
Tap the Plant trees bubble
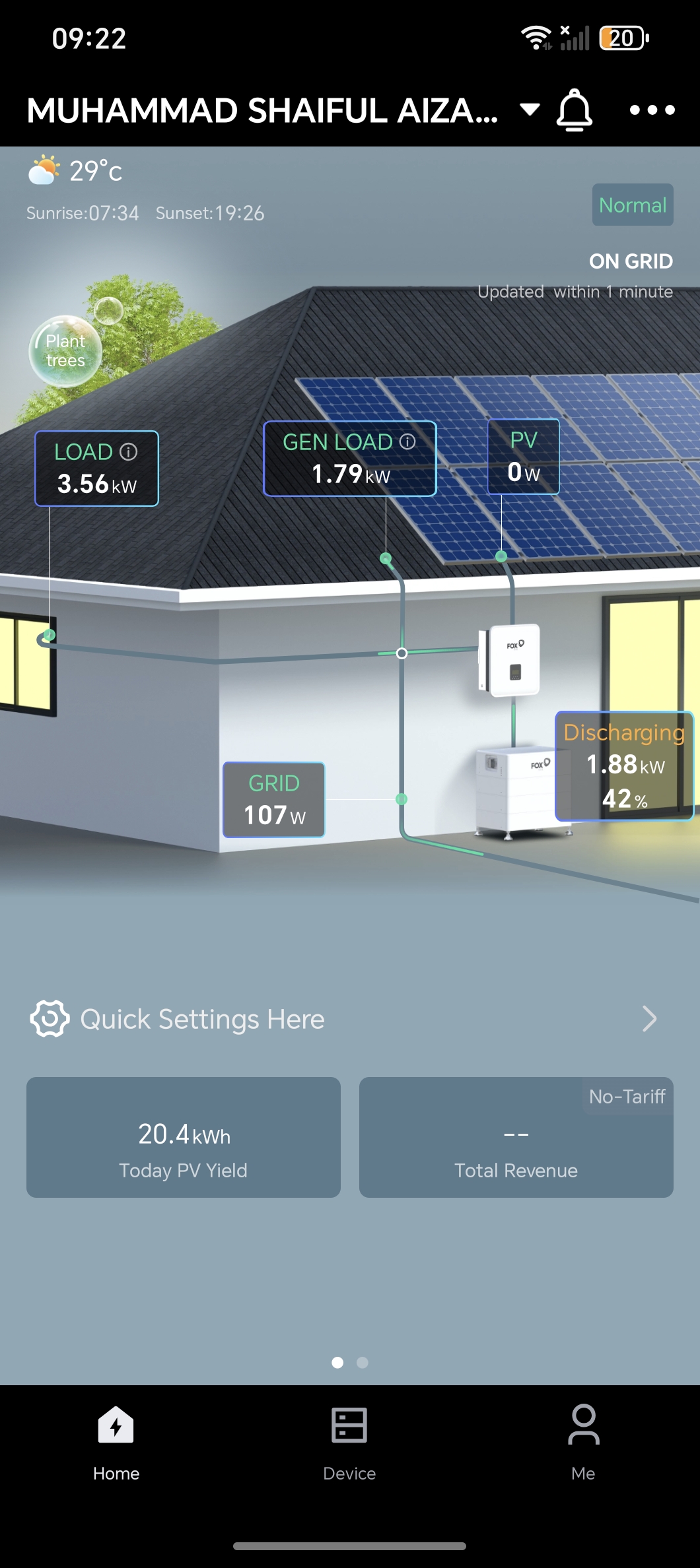click(x=65, y=351)
